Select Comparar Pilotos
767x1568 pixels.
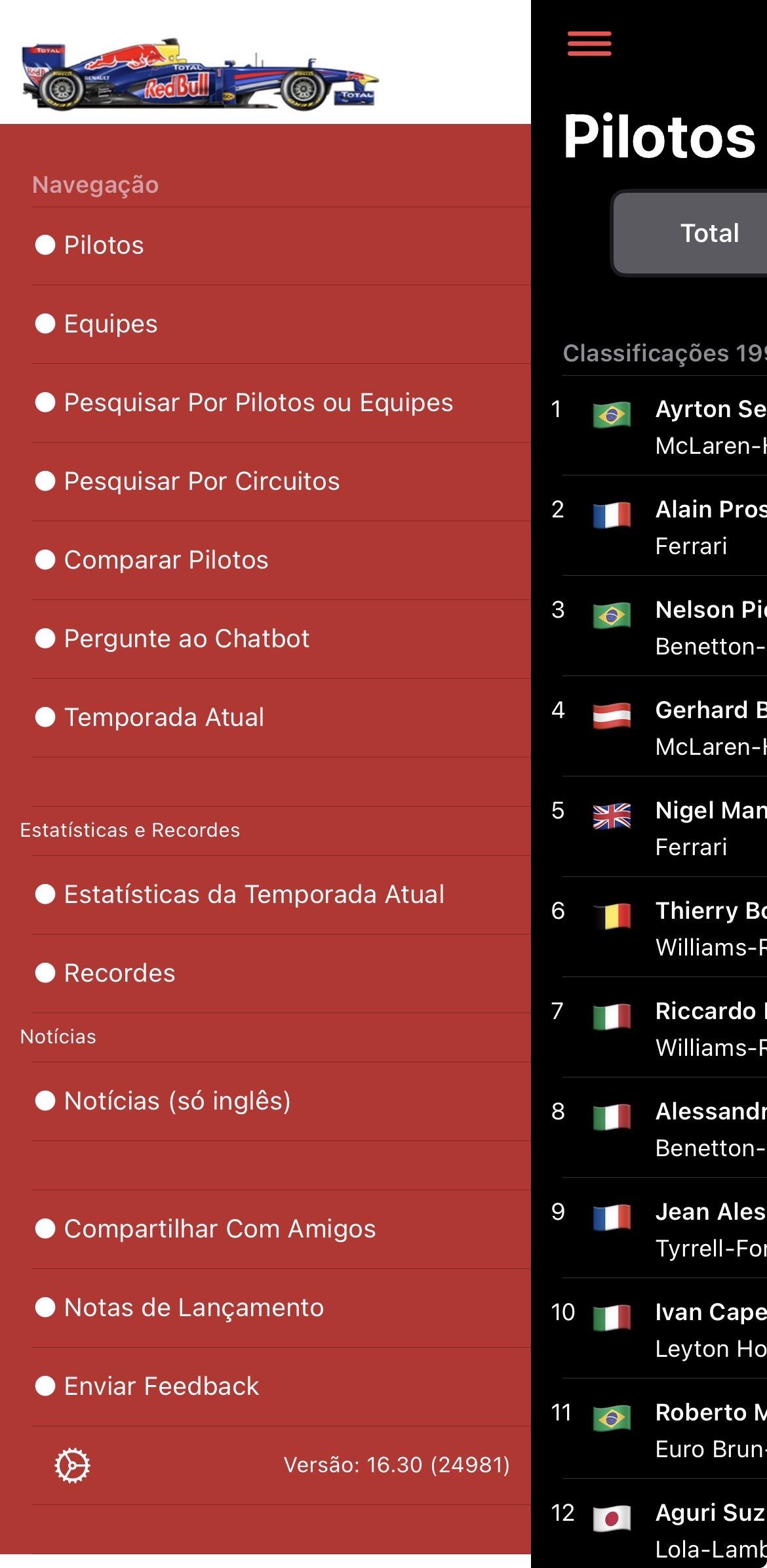[x=166, y=560]
